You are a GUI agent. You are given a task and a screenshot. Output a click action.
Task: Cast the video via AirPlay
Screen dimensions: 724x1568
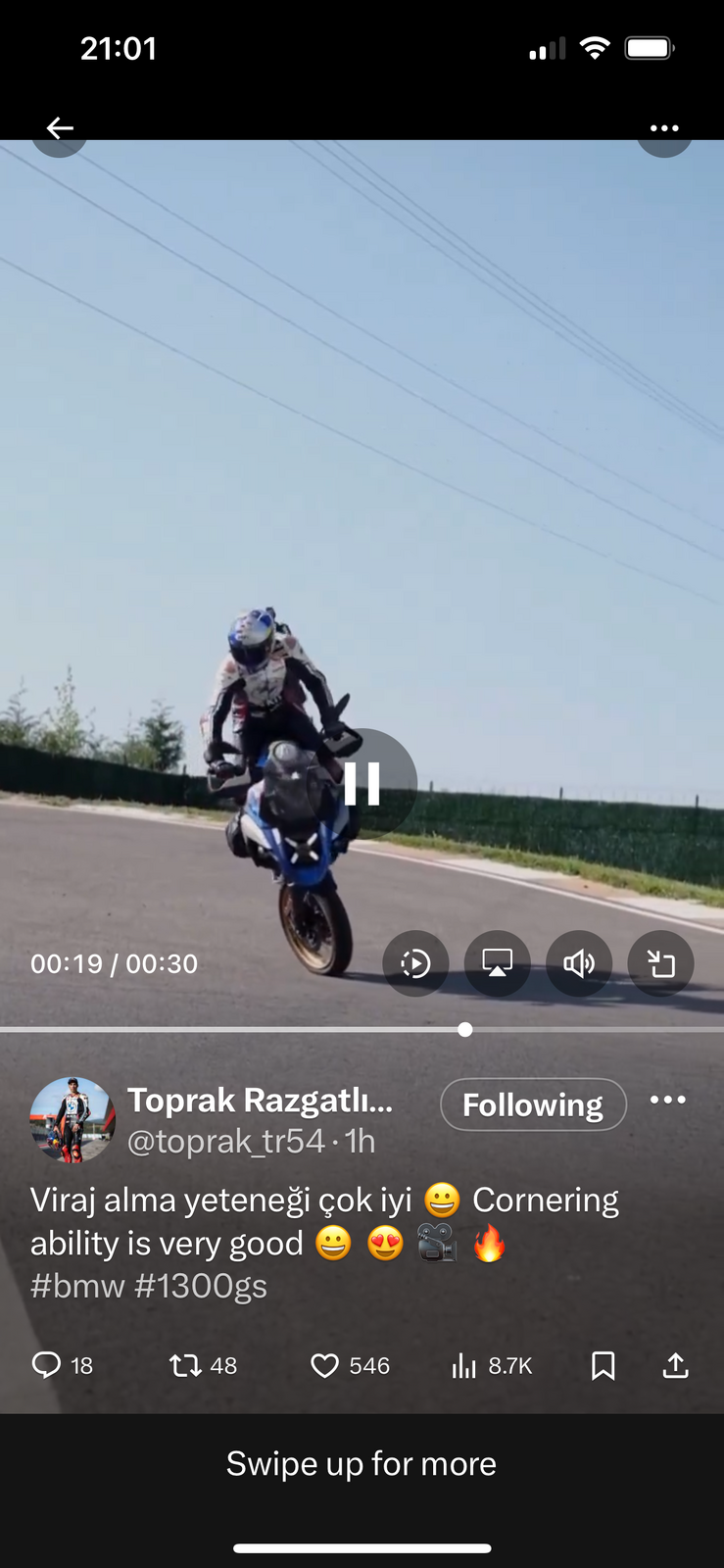(498, 963)
